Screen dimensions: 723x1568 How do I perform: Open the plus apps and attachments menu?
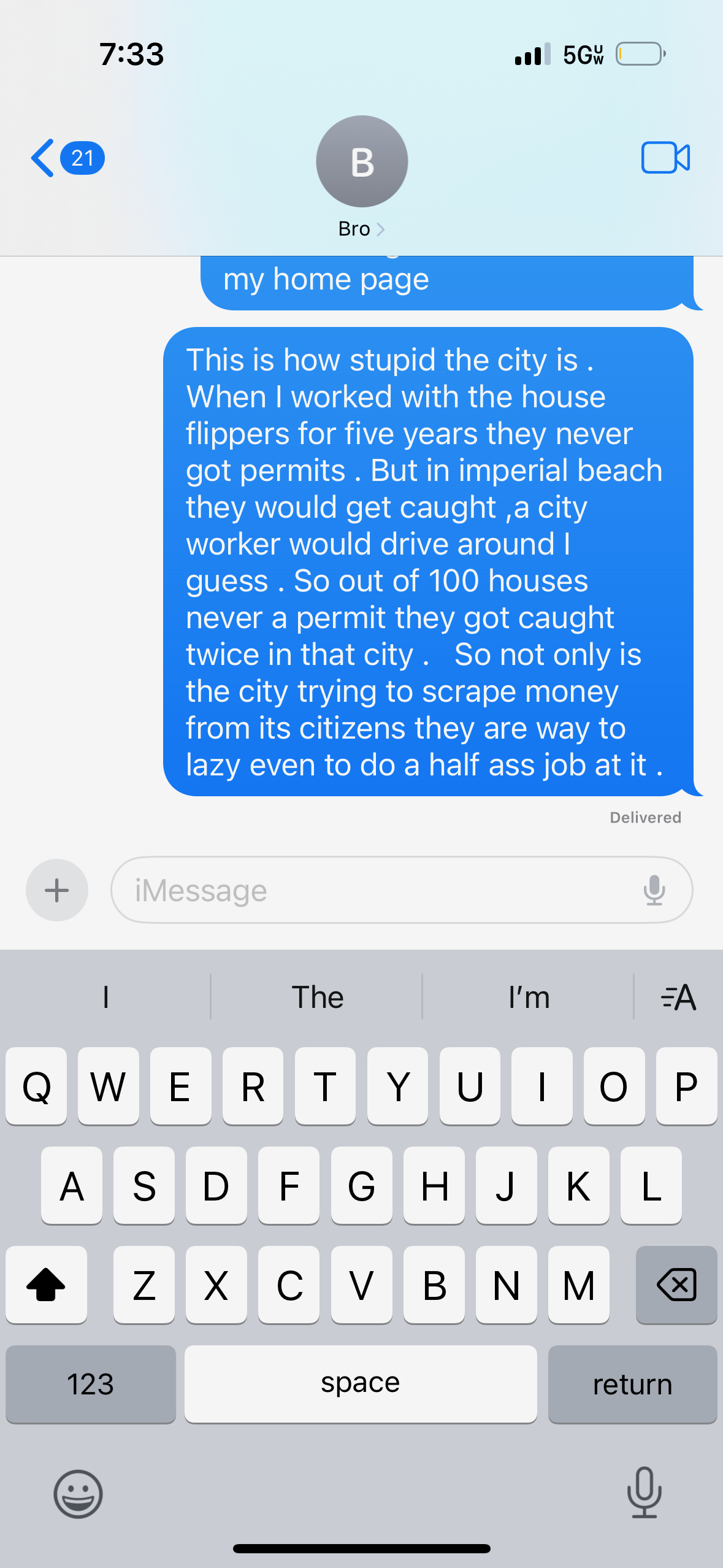pos(57,890)
